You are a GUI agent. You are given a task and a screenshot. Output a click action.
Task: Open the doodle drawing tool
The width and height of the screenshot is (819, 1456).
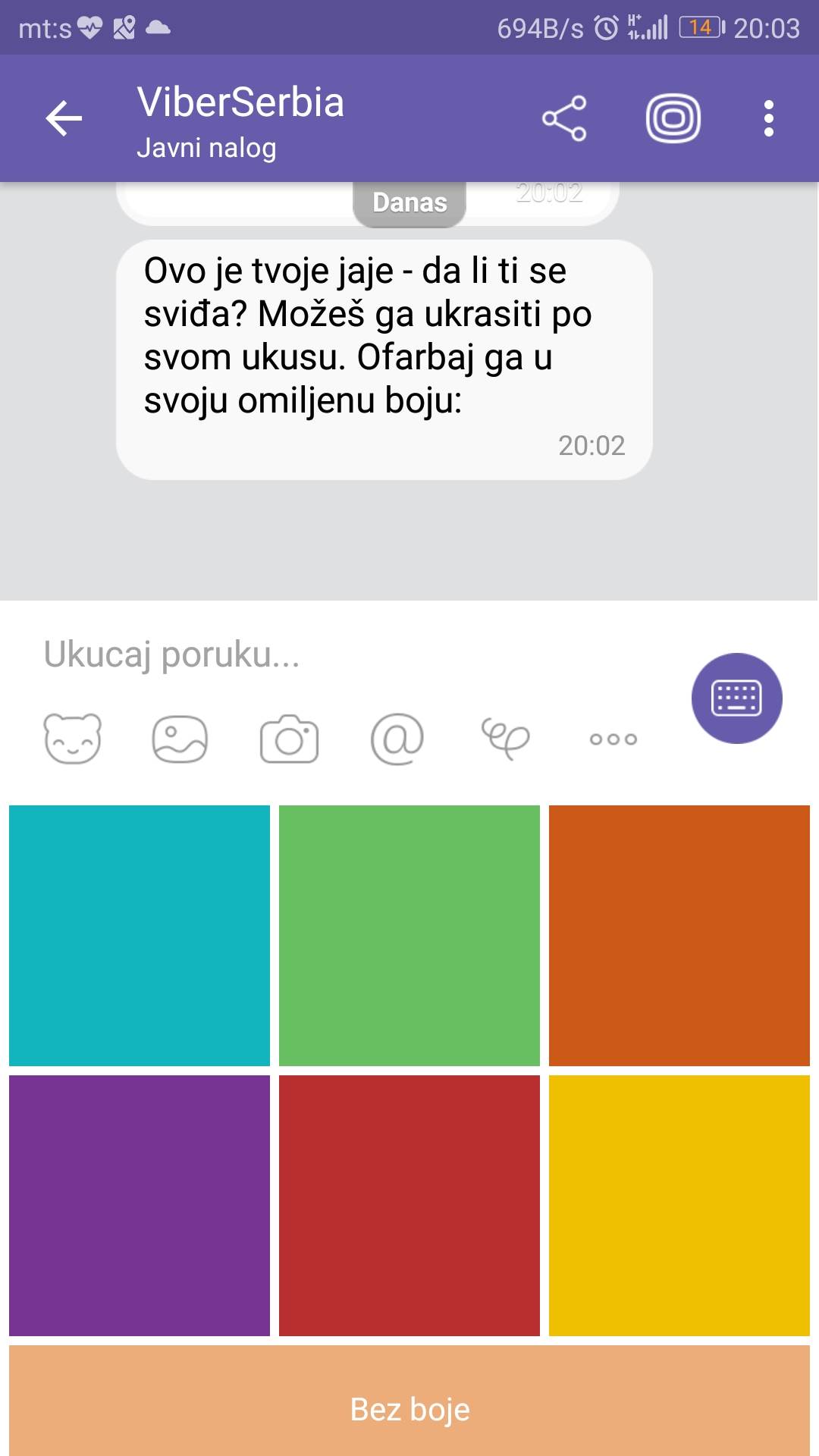coord(505,739)
